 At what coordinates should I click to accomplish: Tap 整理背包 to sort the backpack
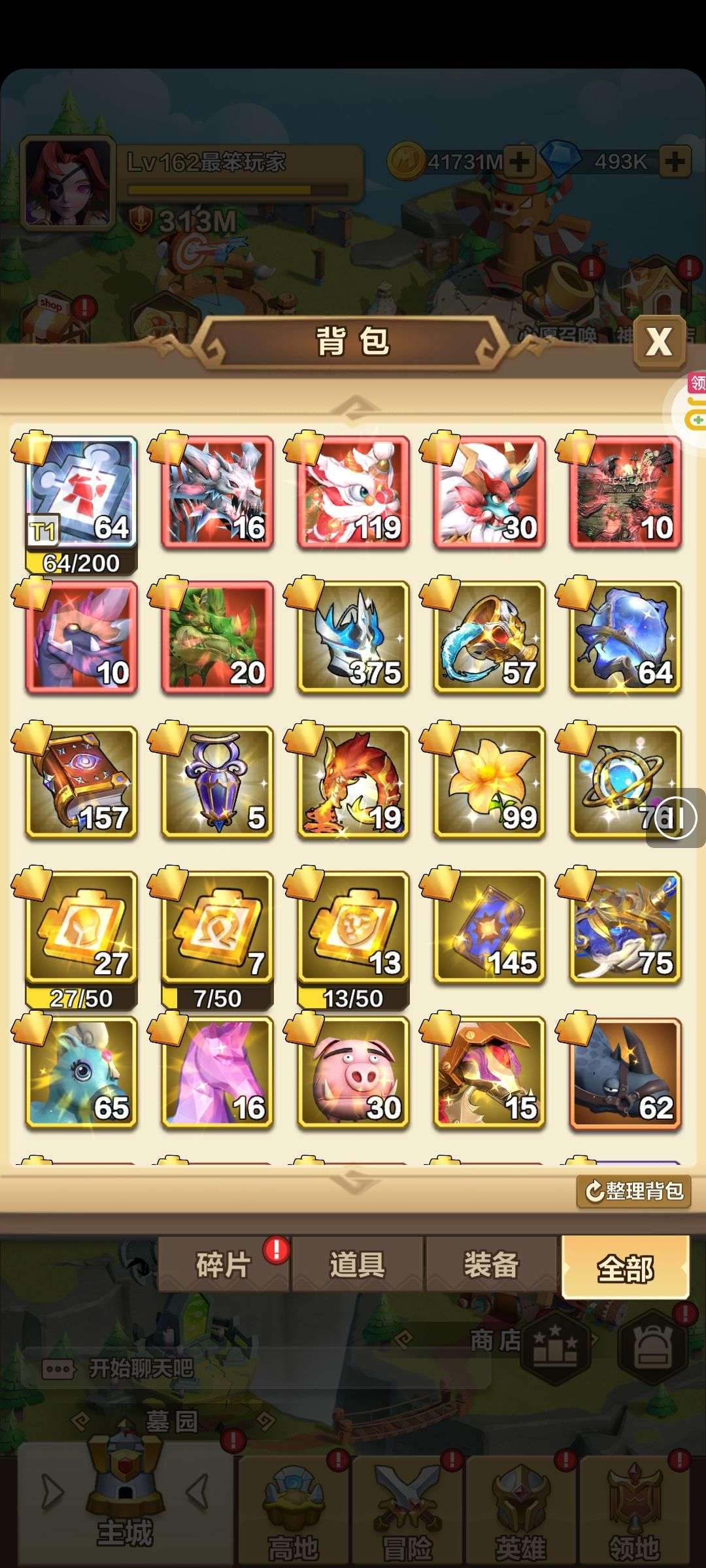click(x=634, y=1192)
